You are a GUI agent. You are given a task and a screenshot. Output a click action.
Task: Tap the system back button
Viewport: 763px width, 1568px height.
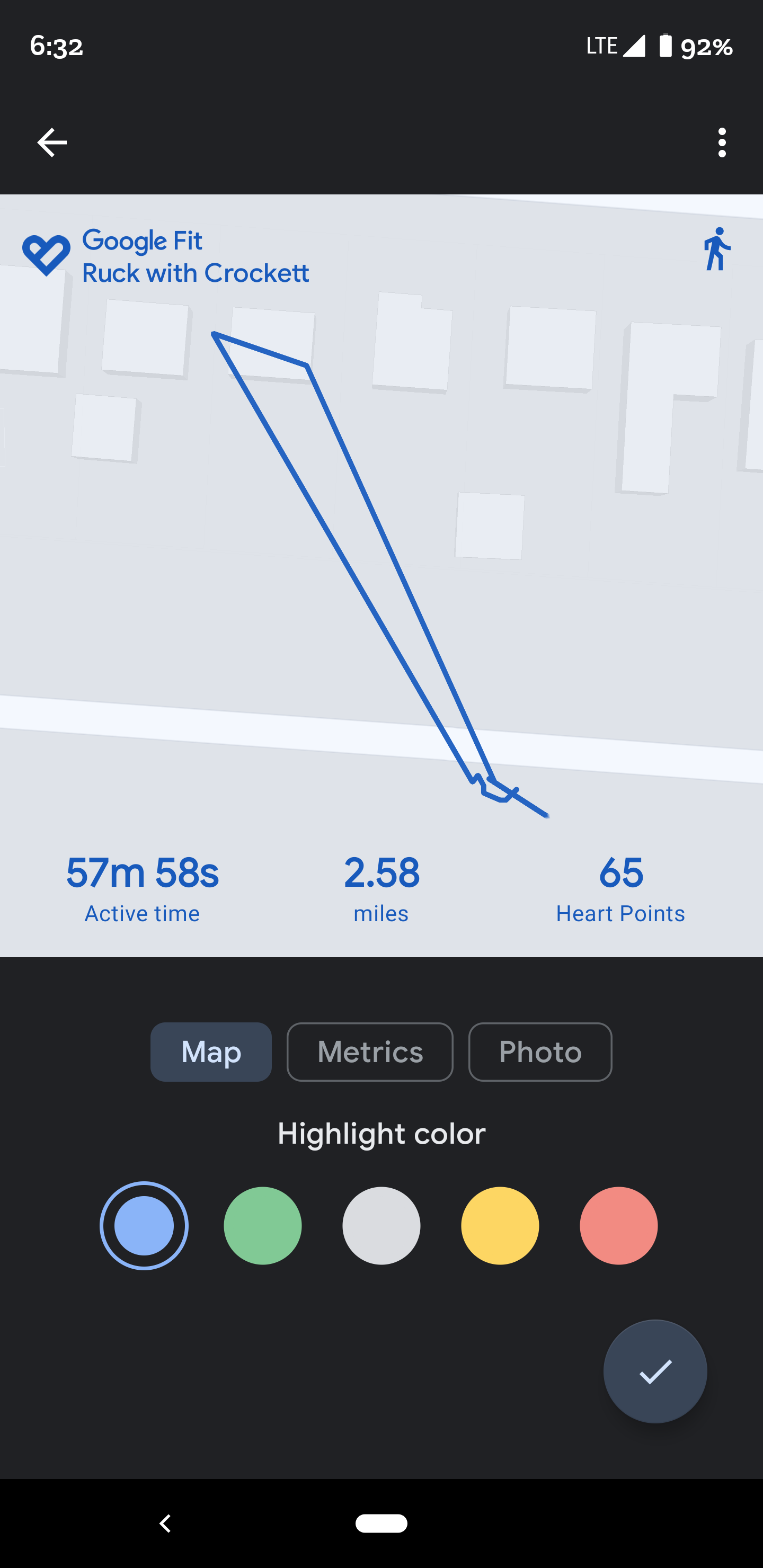[165, 1523]
